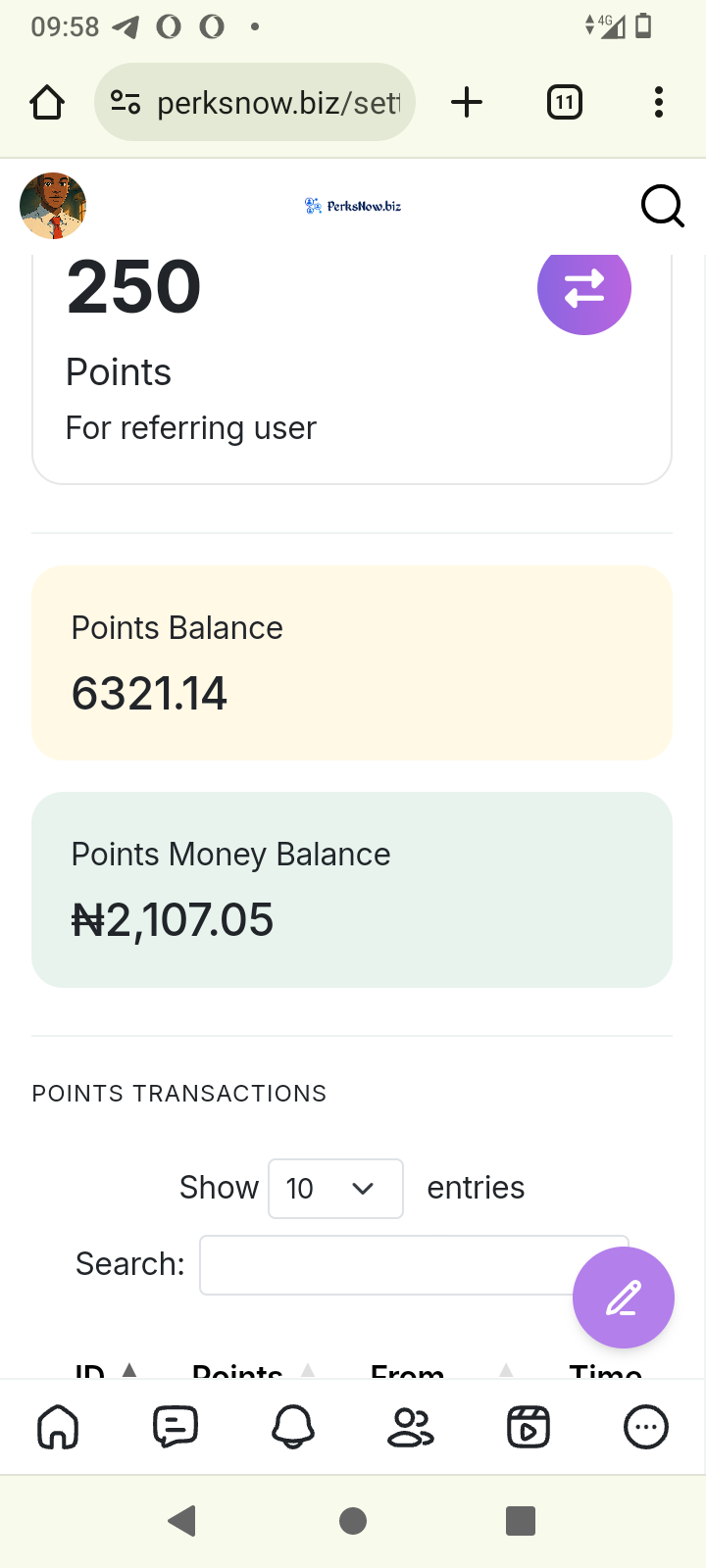This screenshot has width=706, height=1568.
Task: Open the notifications bell tab
Action: point(293,1427)
